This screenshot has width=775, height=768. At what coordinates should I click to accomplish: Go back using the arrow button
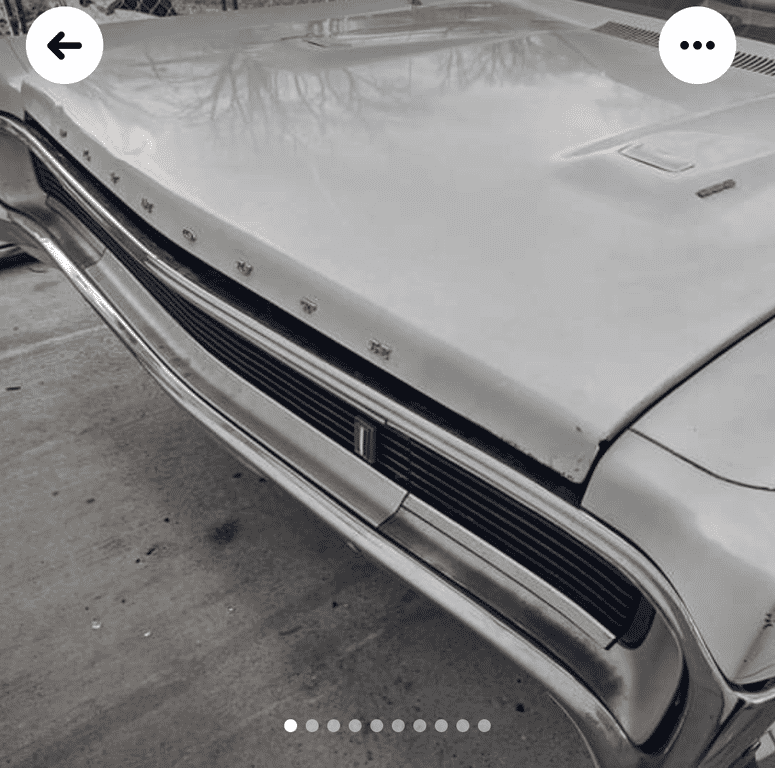pos(64,45)
